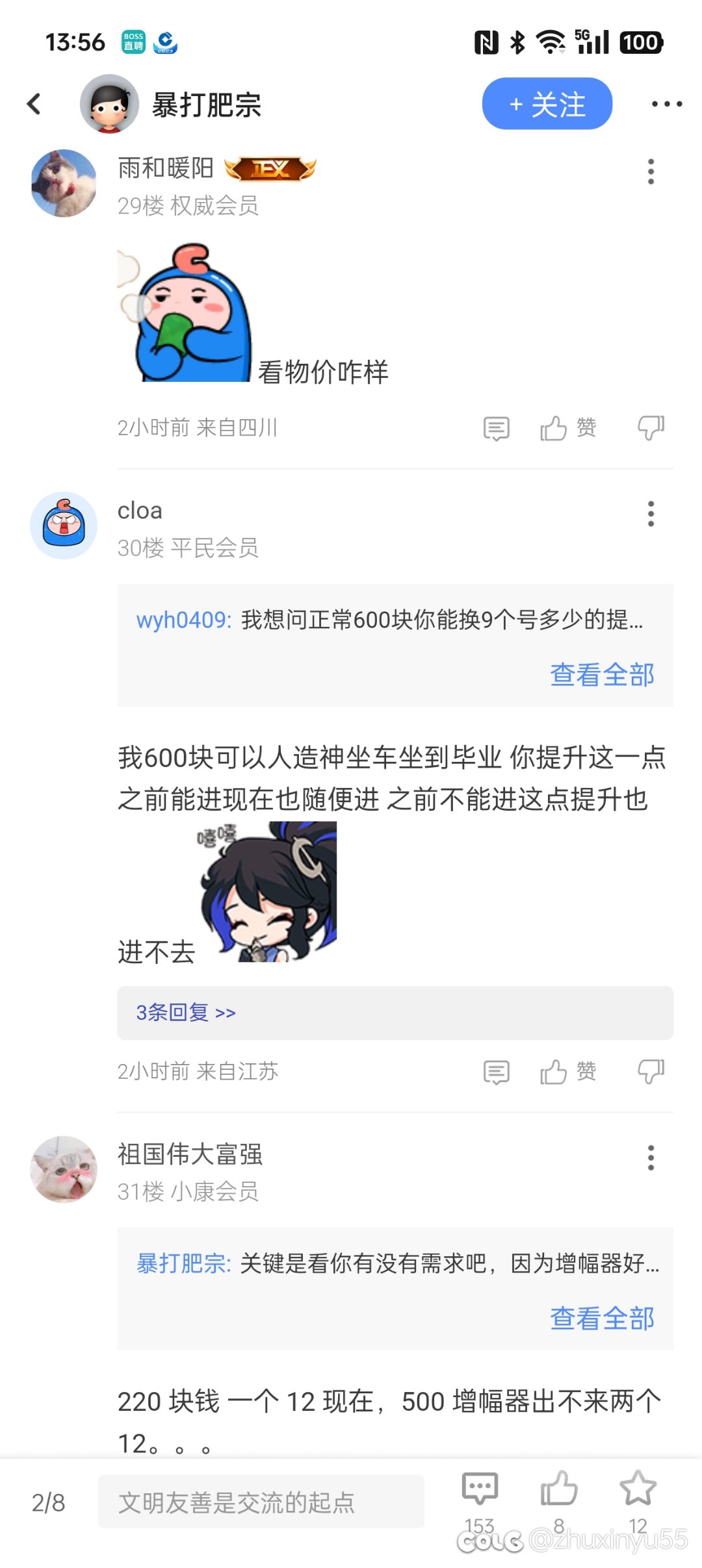The image size is (702, 1568).
Task: Like 雨和暖阳's comment from 四川
Action: [x=567, y=428]
